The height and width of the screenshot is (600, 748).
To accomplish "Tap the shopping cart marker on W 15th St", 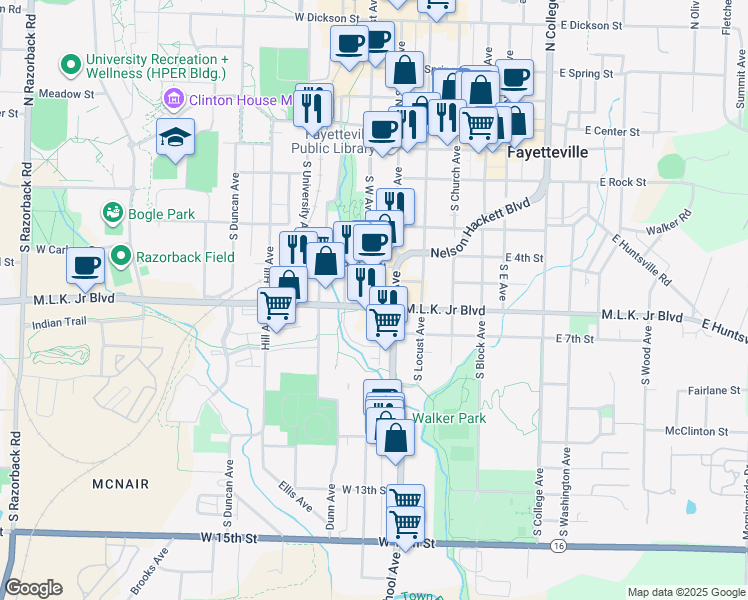I will [x=405, y=524].
